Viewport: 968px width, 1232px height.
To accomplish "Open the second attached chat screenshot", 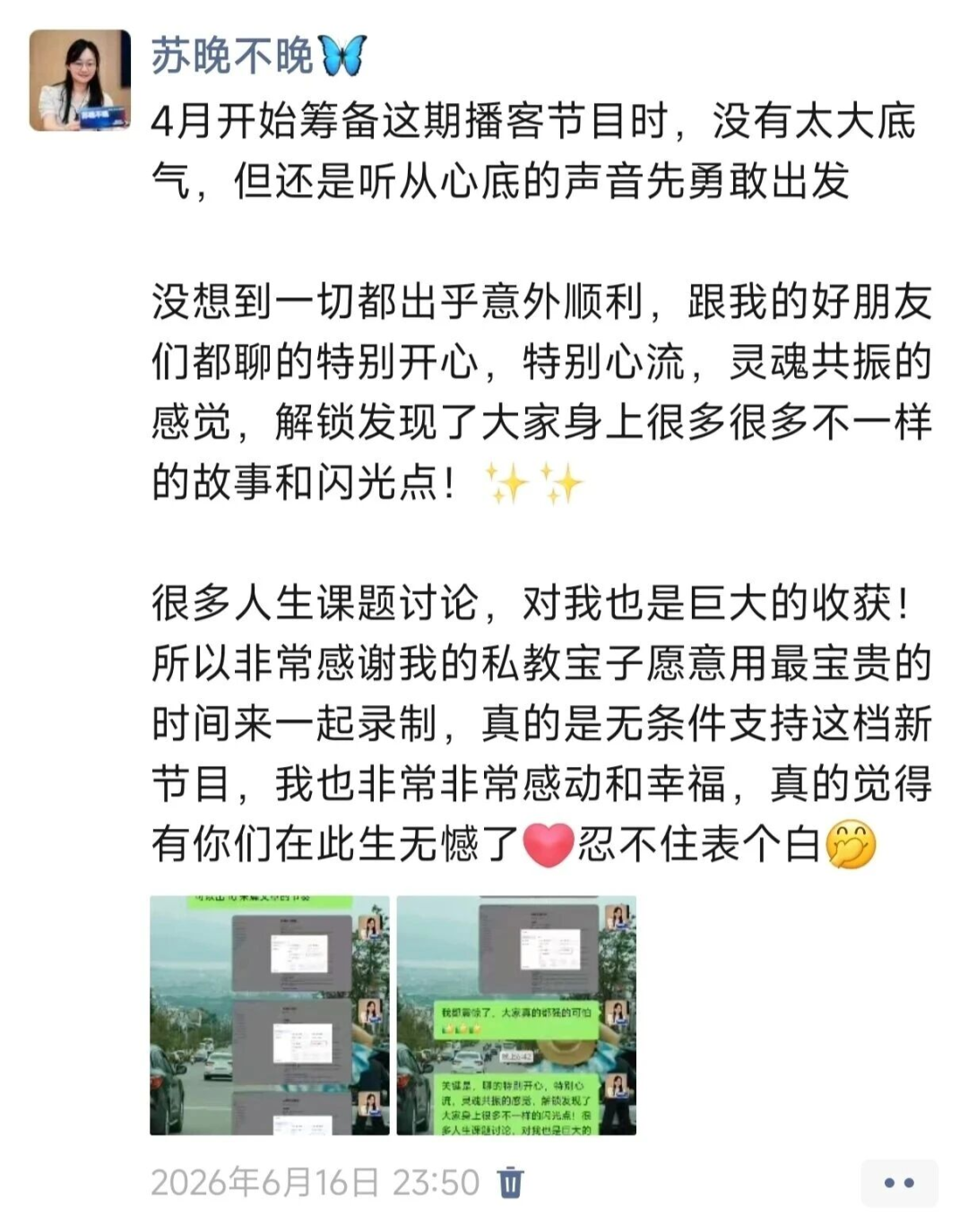I will coord(516,1015).
